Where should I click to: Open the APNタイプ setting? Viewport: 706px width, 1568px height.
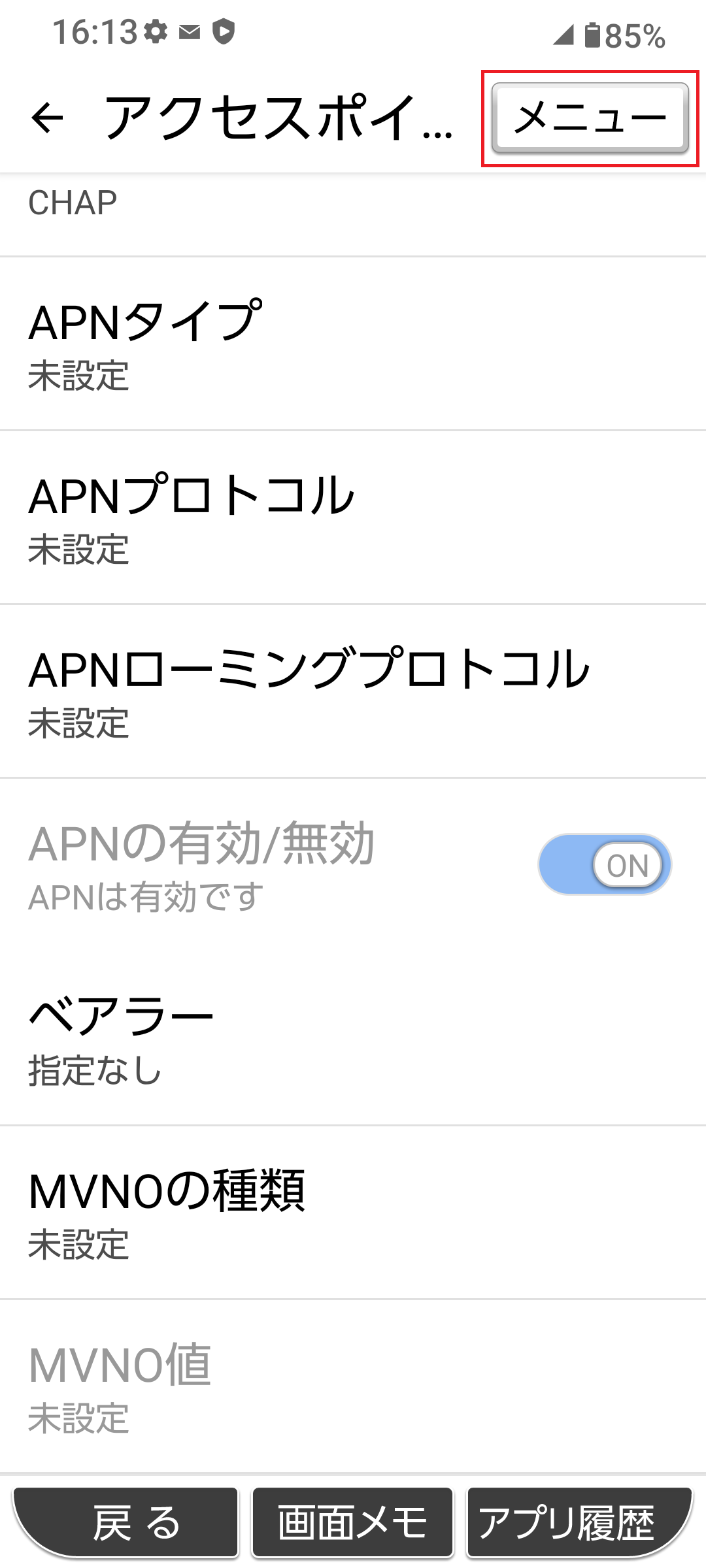(353, 344)
